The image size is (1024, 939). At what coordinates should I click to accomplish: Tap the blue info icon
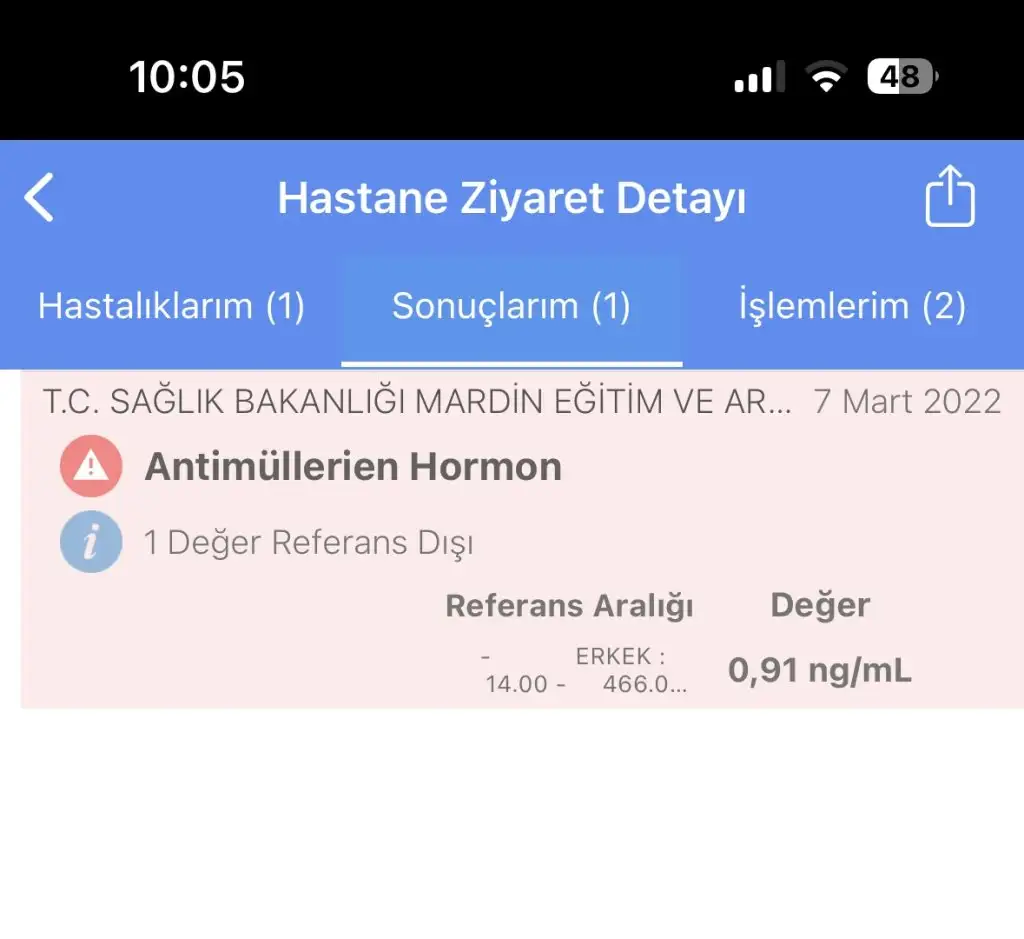91,543
